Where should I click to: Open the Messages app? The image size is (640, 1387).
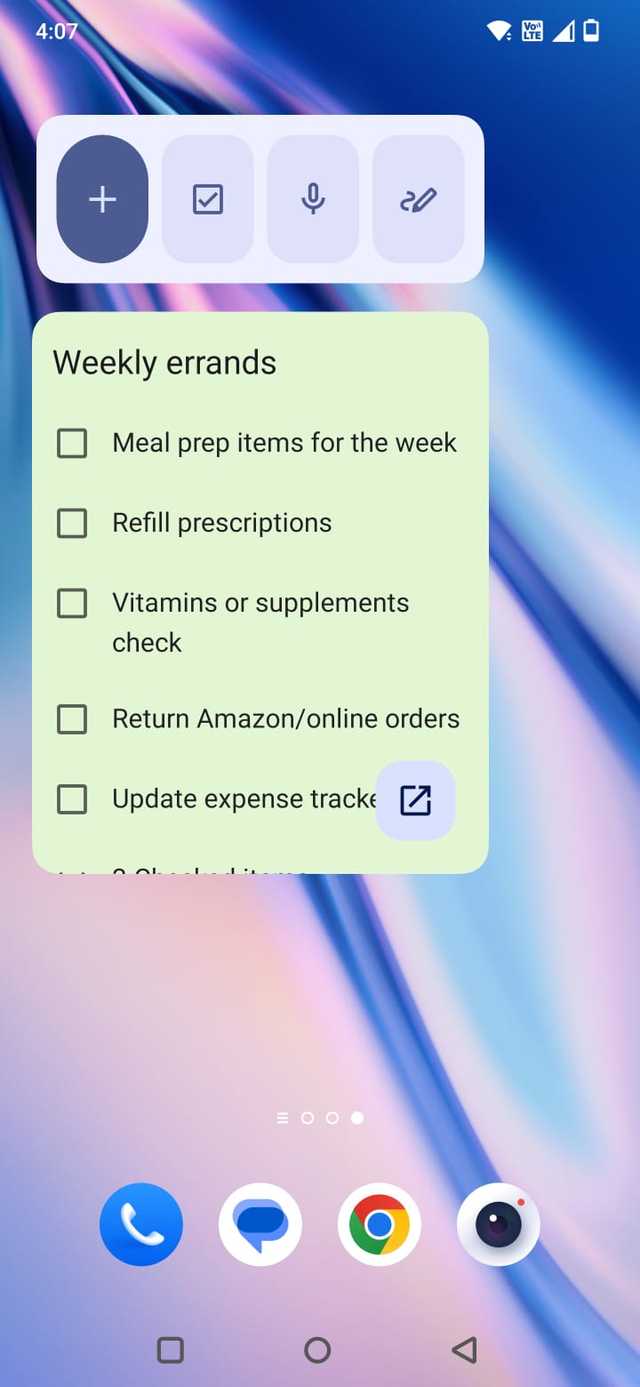tap(260, 1224)
